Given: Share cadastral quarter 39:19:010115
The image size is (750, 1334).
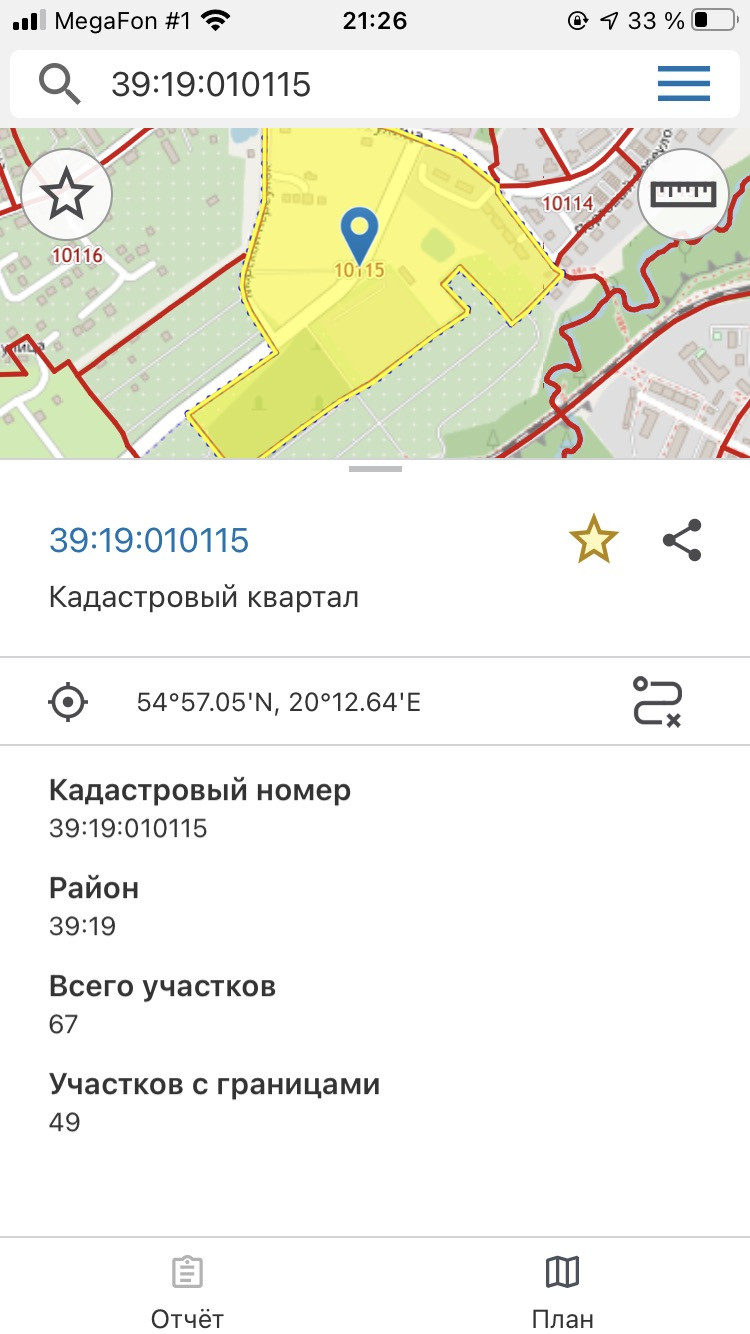Looking at the screenshot, I should coord(682,540).
